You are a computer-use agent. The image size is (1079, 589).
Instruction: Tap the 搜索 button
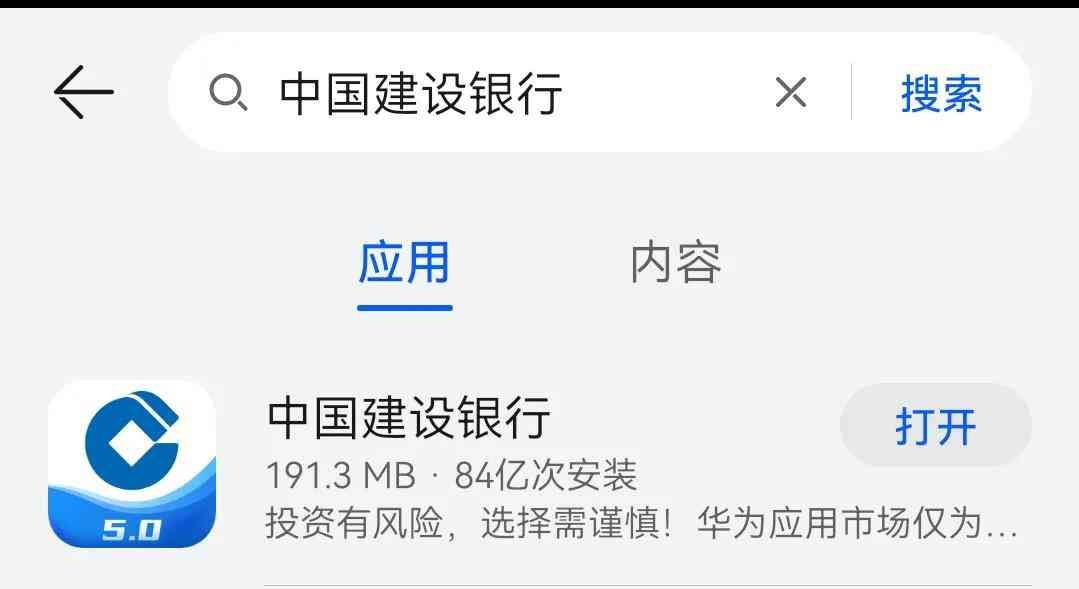click(941, 93)
